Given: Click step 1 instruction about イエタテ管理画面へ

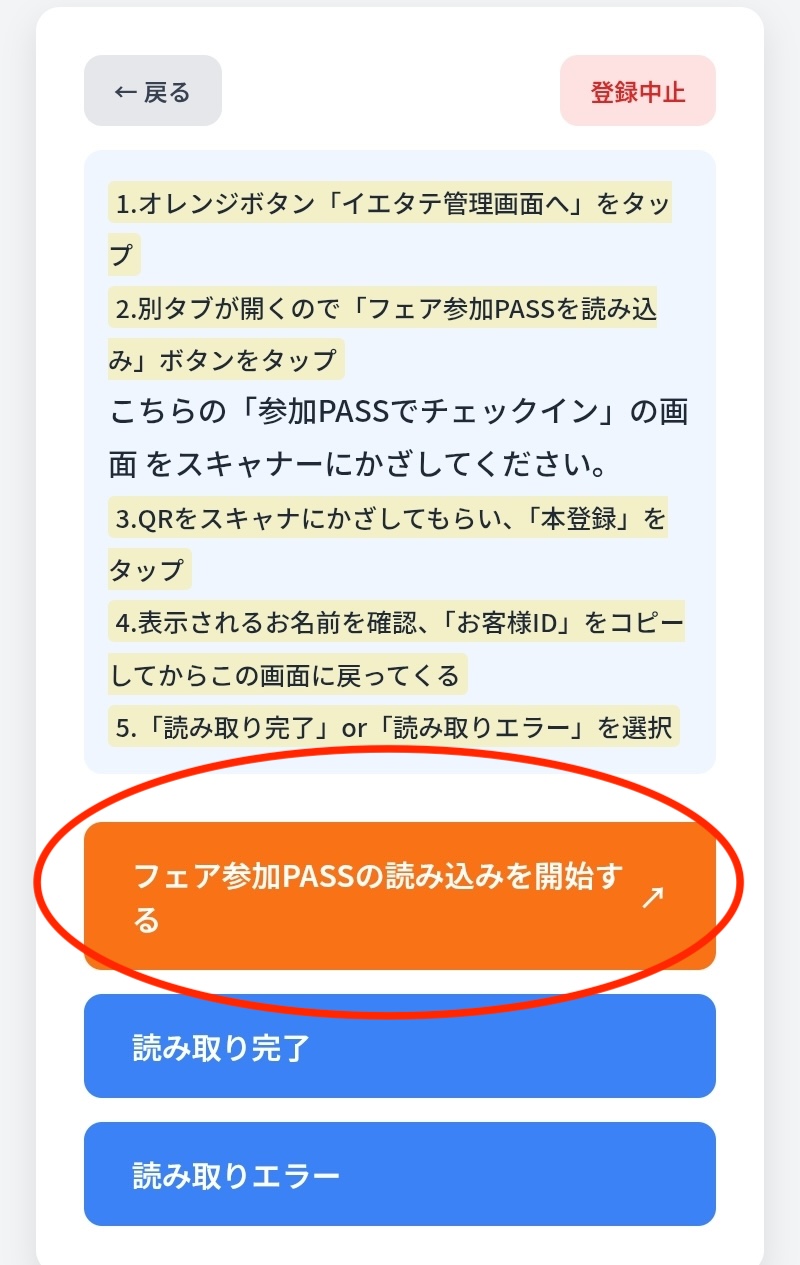Looking at the screenshot, I should pos(390,202).
